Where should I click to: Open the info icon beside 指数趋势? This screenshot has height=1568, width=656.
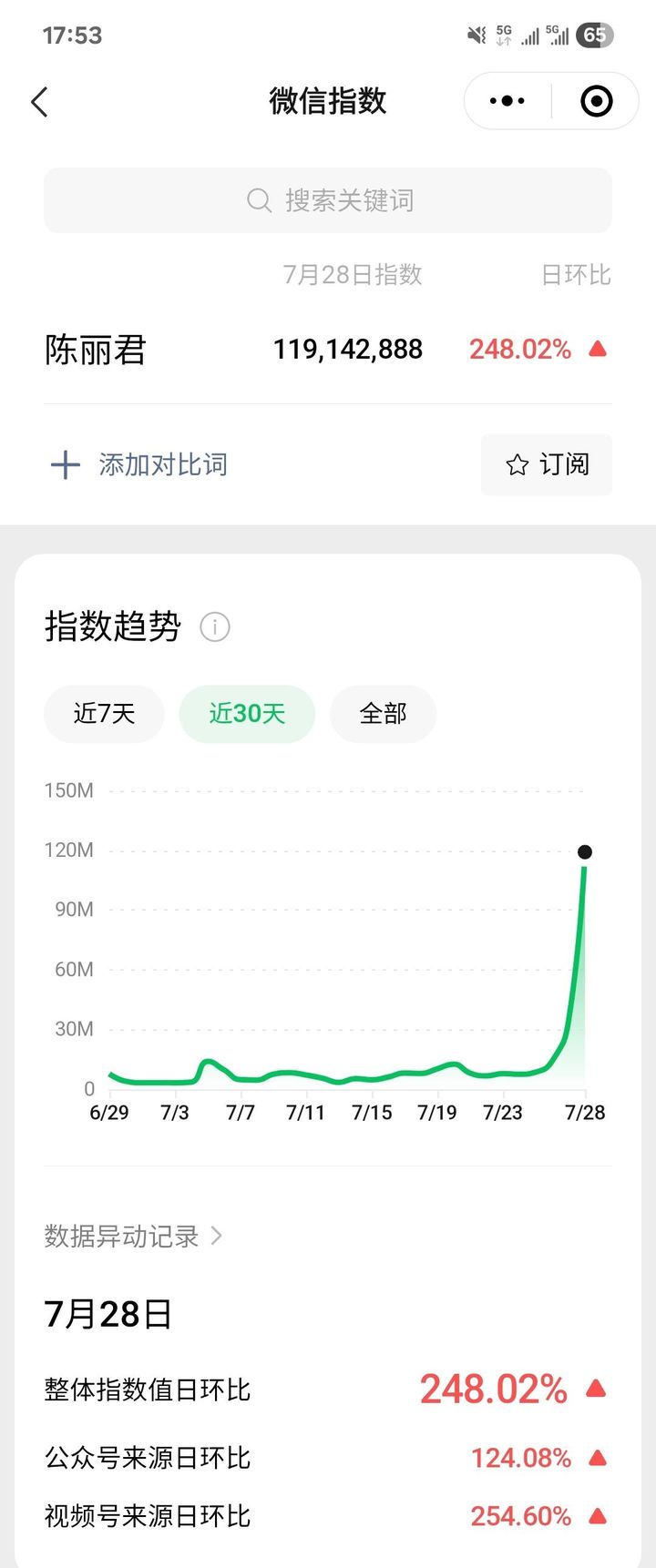215,626
